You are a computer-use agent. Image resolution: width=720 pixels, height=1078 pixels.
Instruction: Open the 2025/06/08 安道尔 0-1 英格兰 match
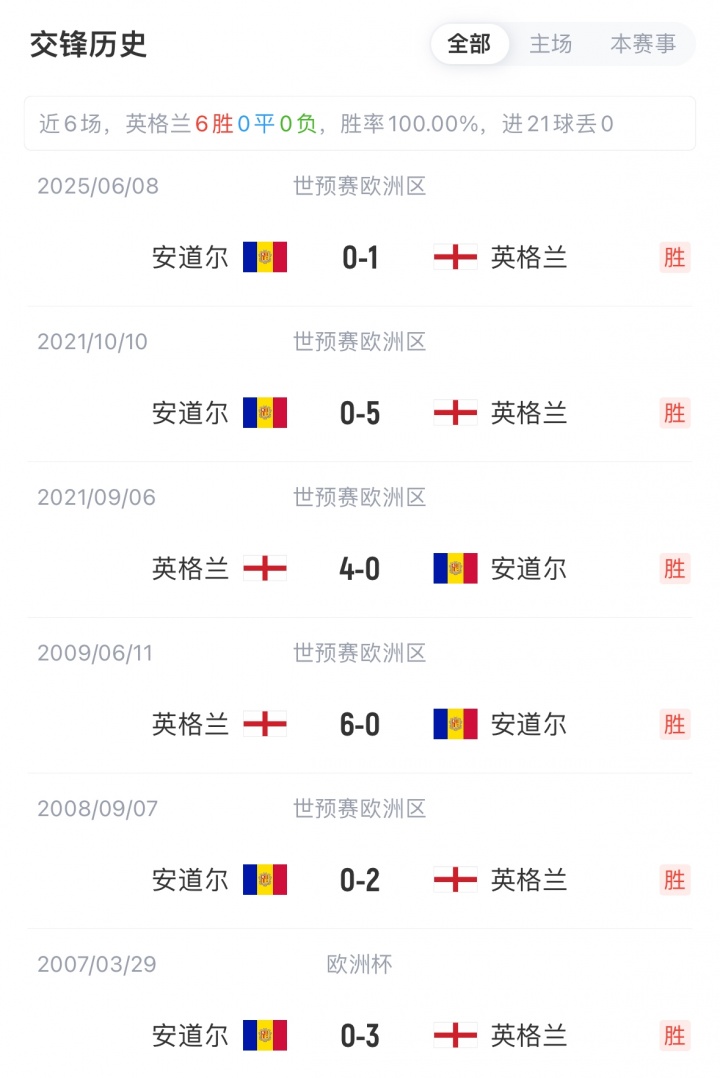click(360, 257)
